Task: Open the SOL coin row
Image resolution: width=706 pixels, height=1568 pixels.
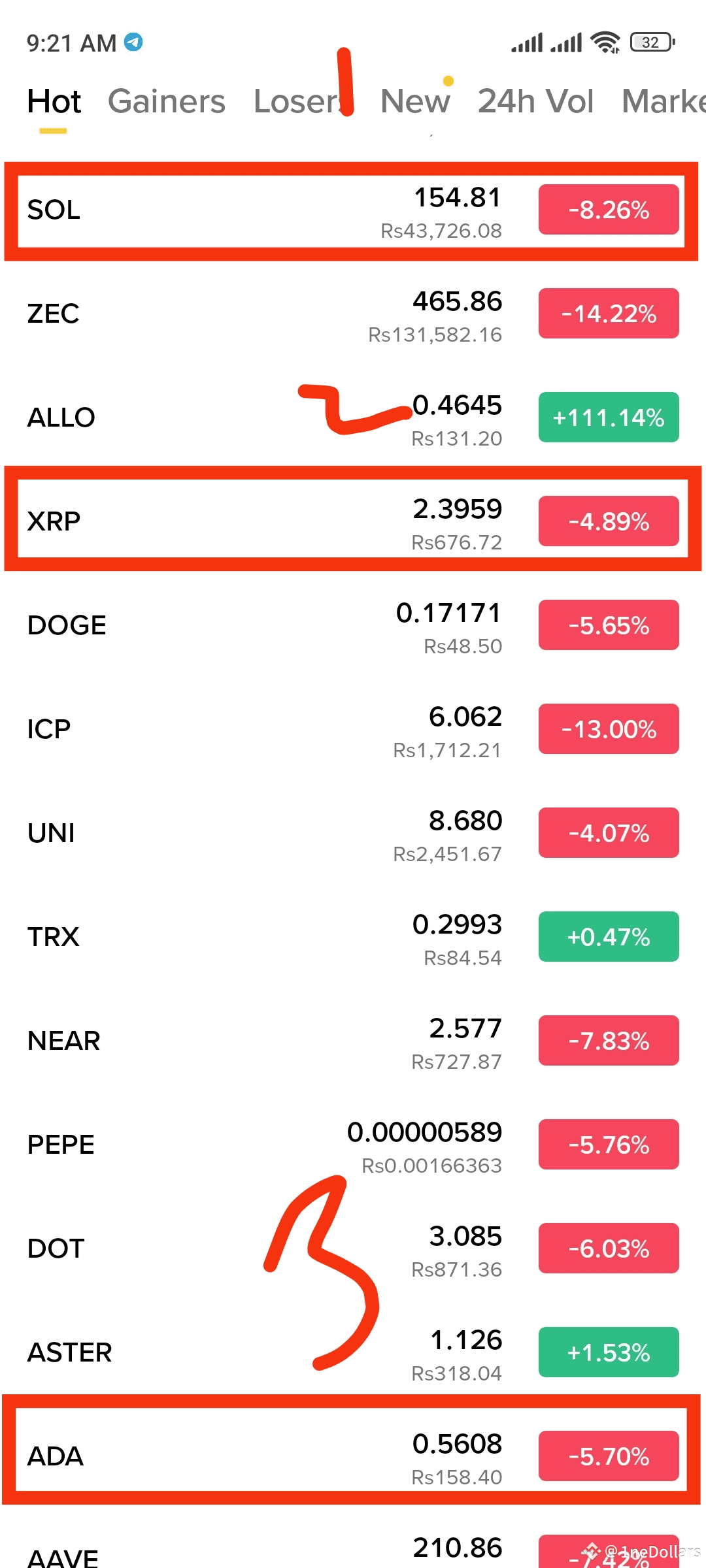Action: [261, 210]
